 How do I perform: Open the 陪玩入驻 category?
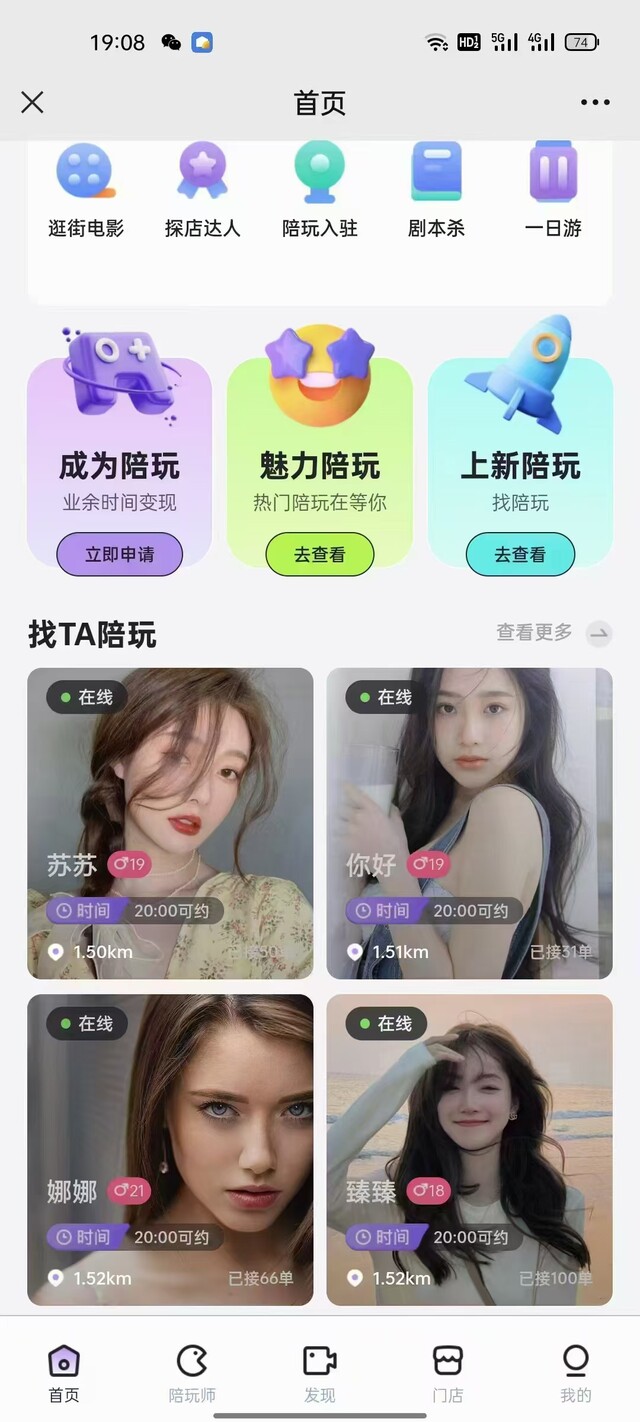pos(320,190)
